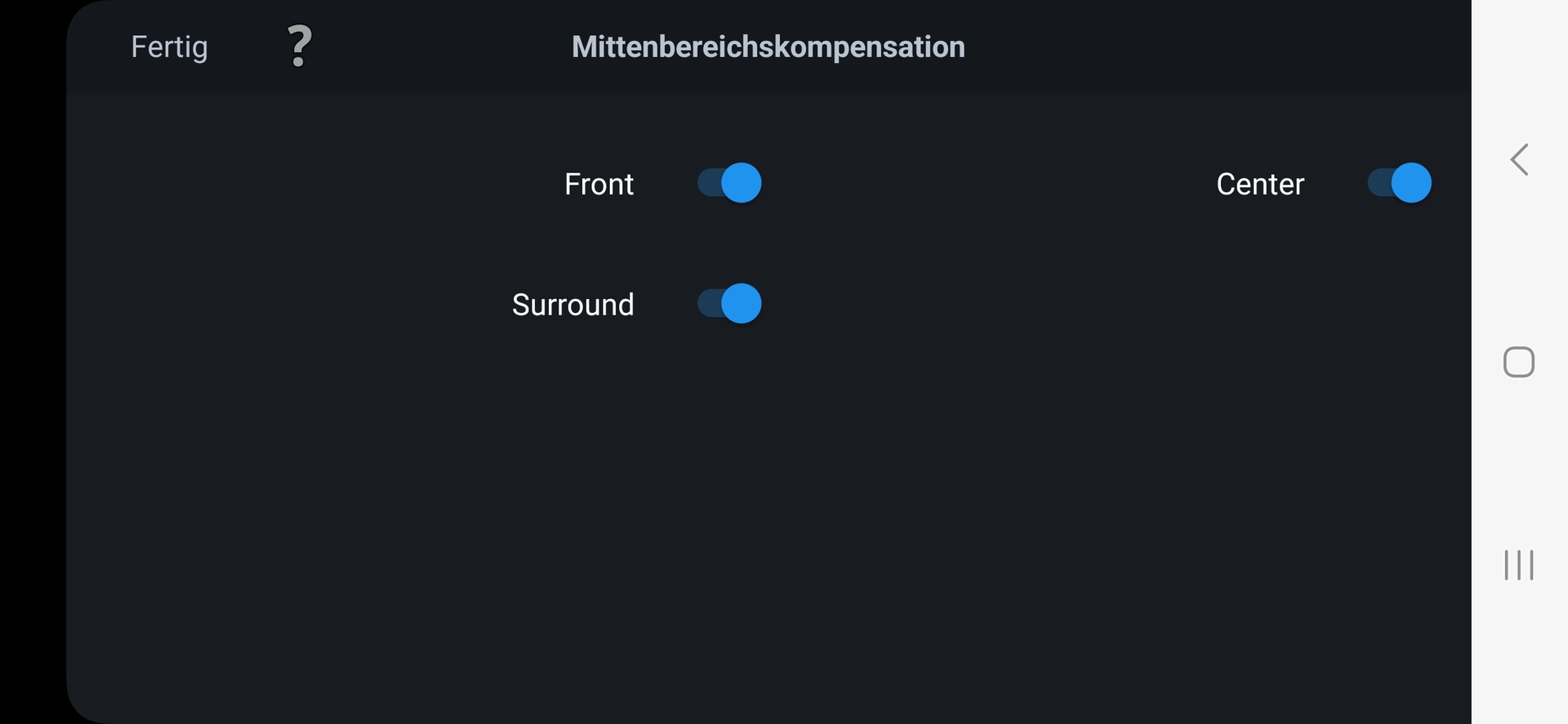Image resolution: width=1568 pixels, height=724 pixels.
Task: Switch off Surround compensation
Action: pyautogui.click(x=729, y=304)
